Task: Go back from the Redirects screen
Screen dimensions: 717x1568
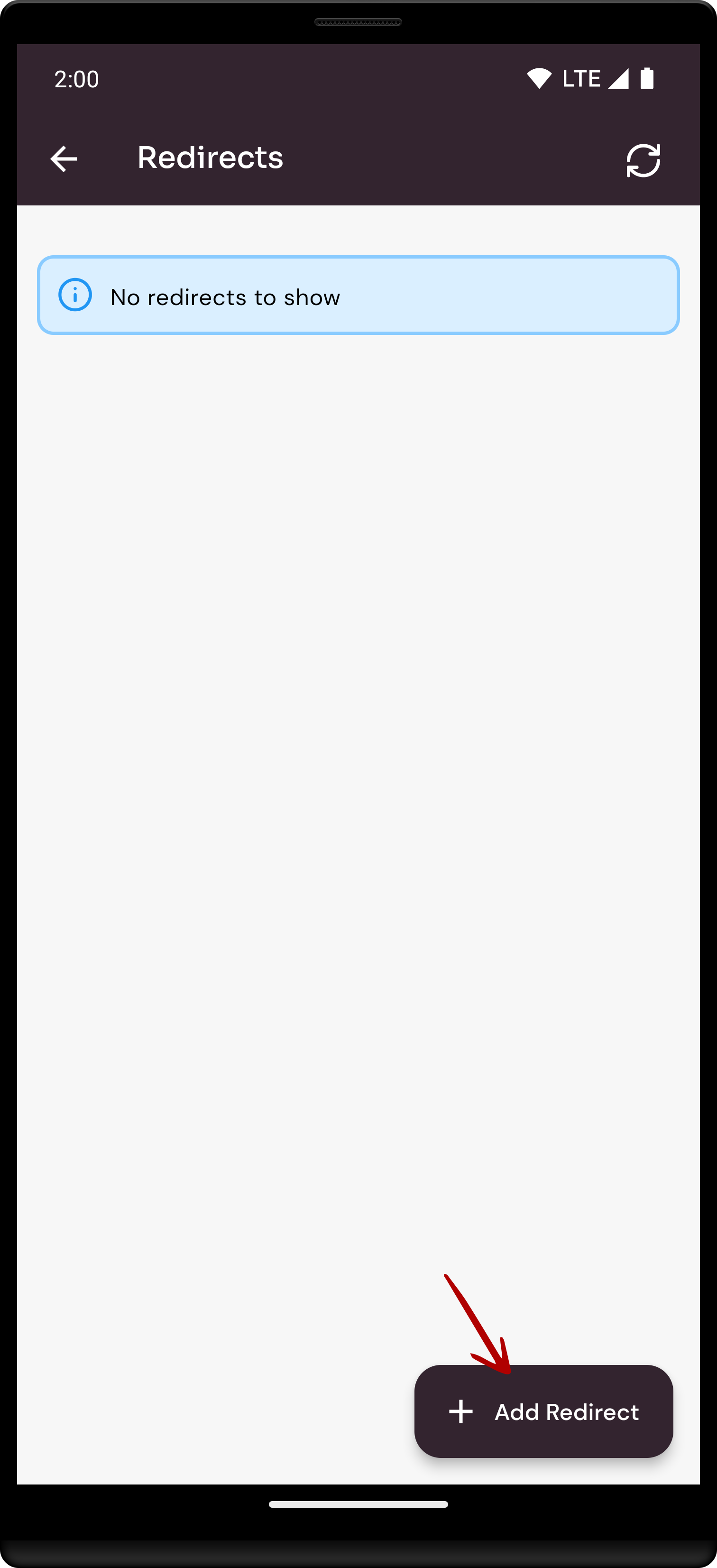Action: (63, 159)
